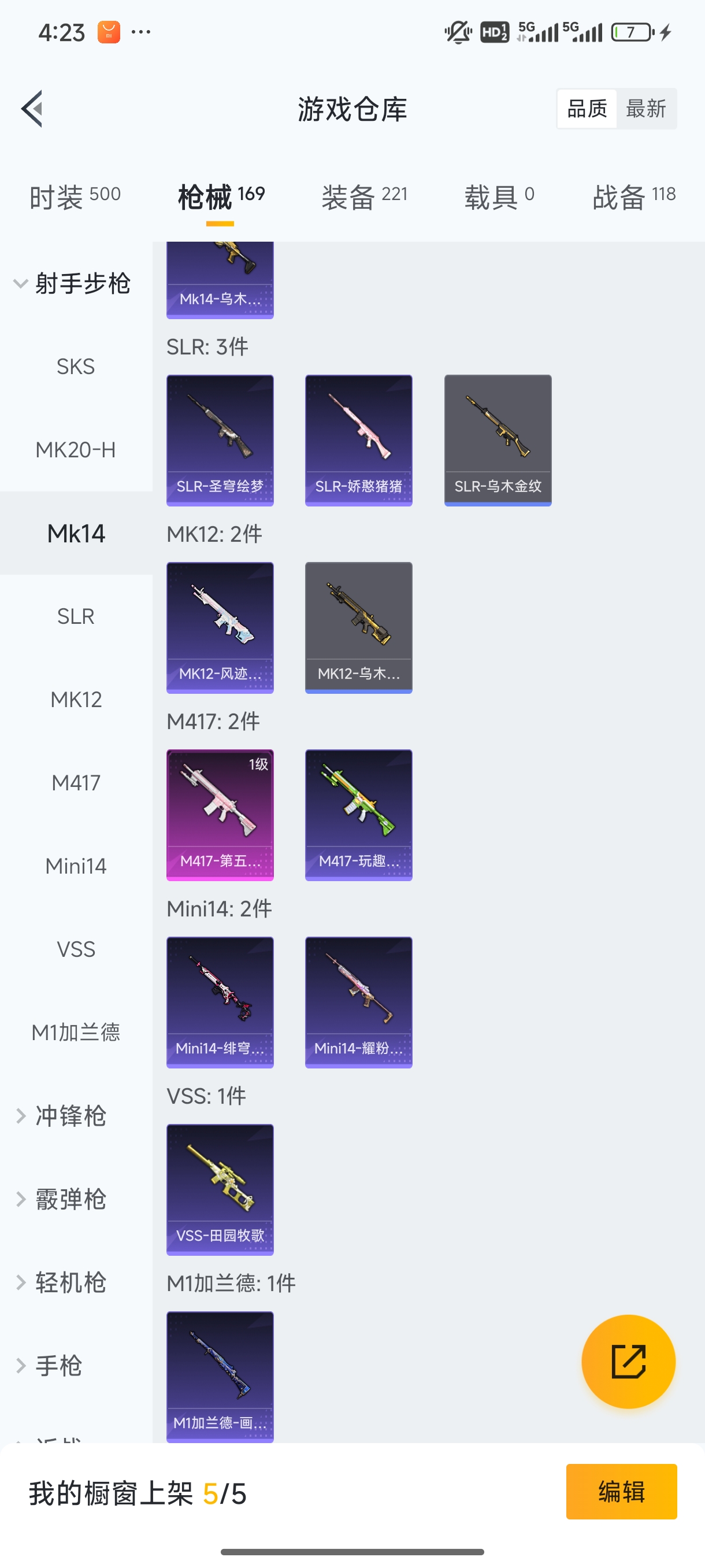Screen dimensions: 705x1568
Task: Open the SLR-娇憨猪猪 skin
Action: point(358,440)
